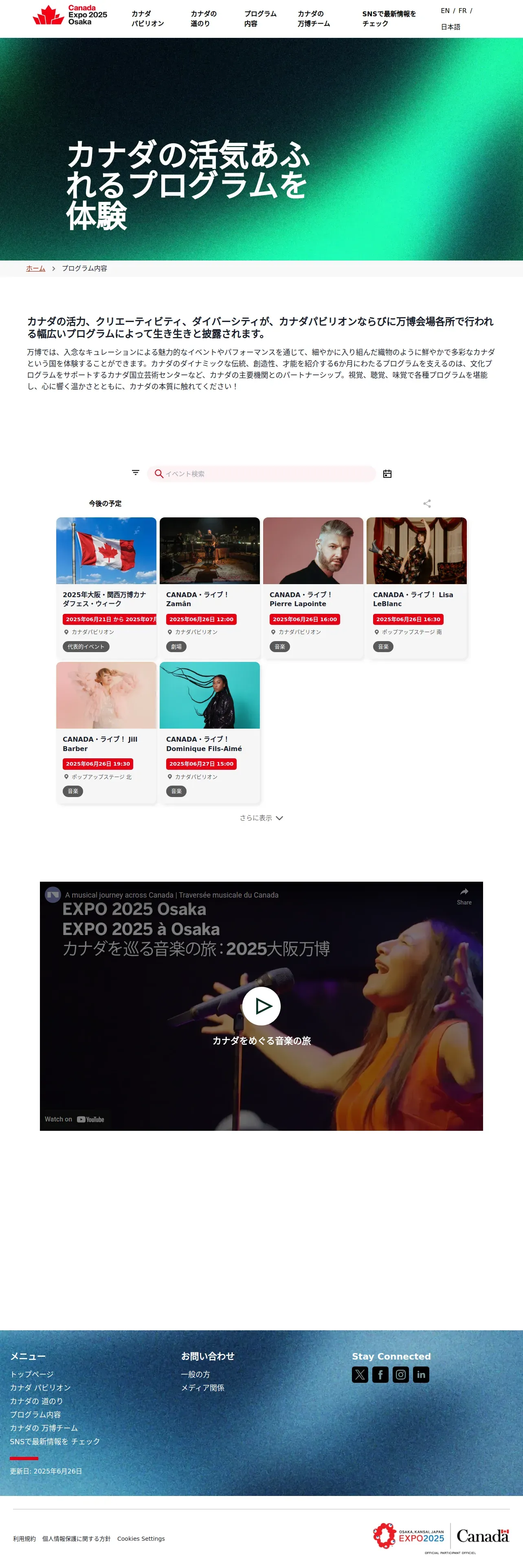Share the upcoming events list
The height and width of the screenshot is (1568, 523).
[427, 504]
